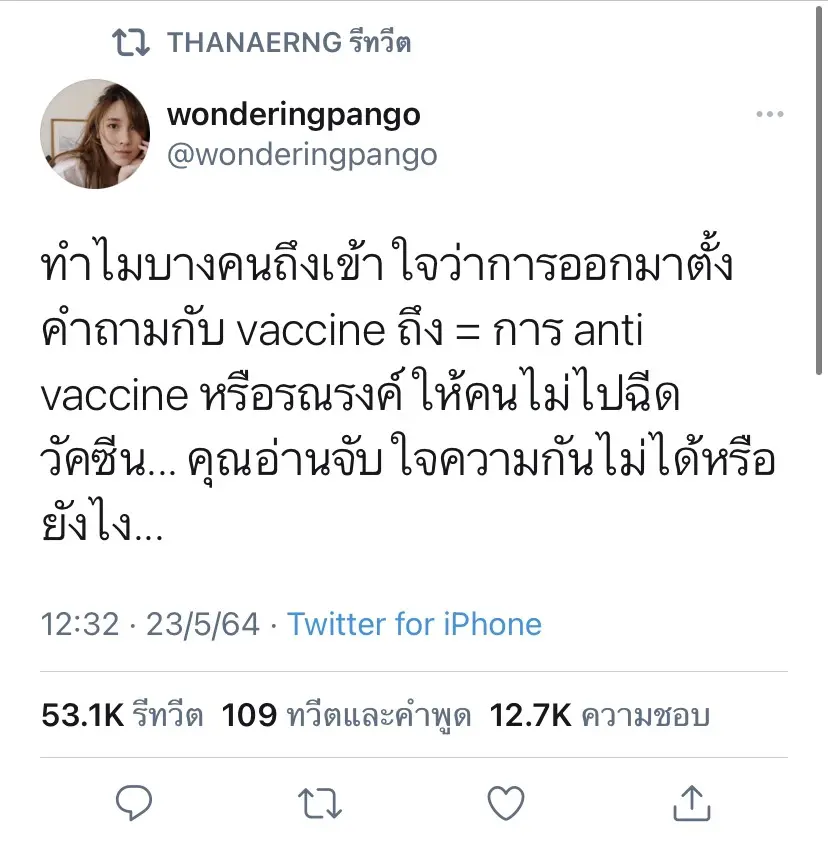Open the tweet's overflow menu

point(769,115)
